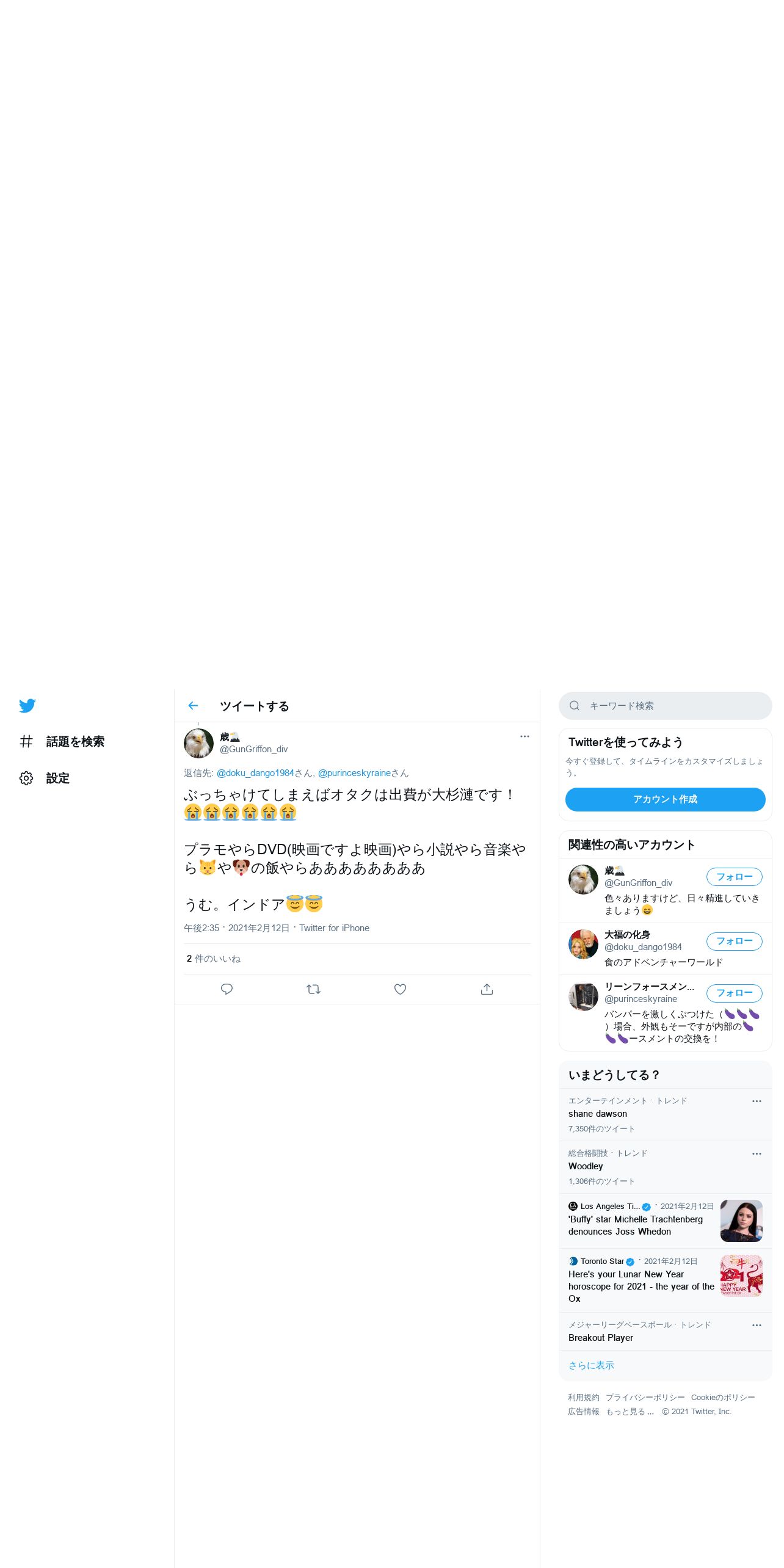Share the tweet
The width and height of the screenshot is (784, 1568).
pos(487,989)
